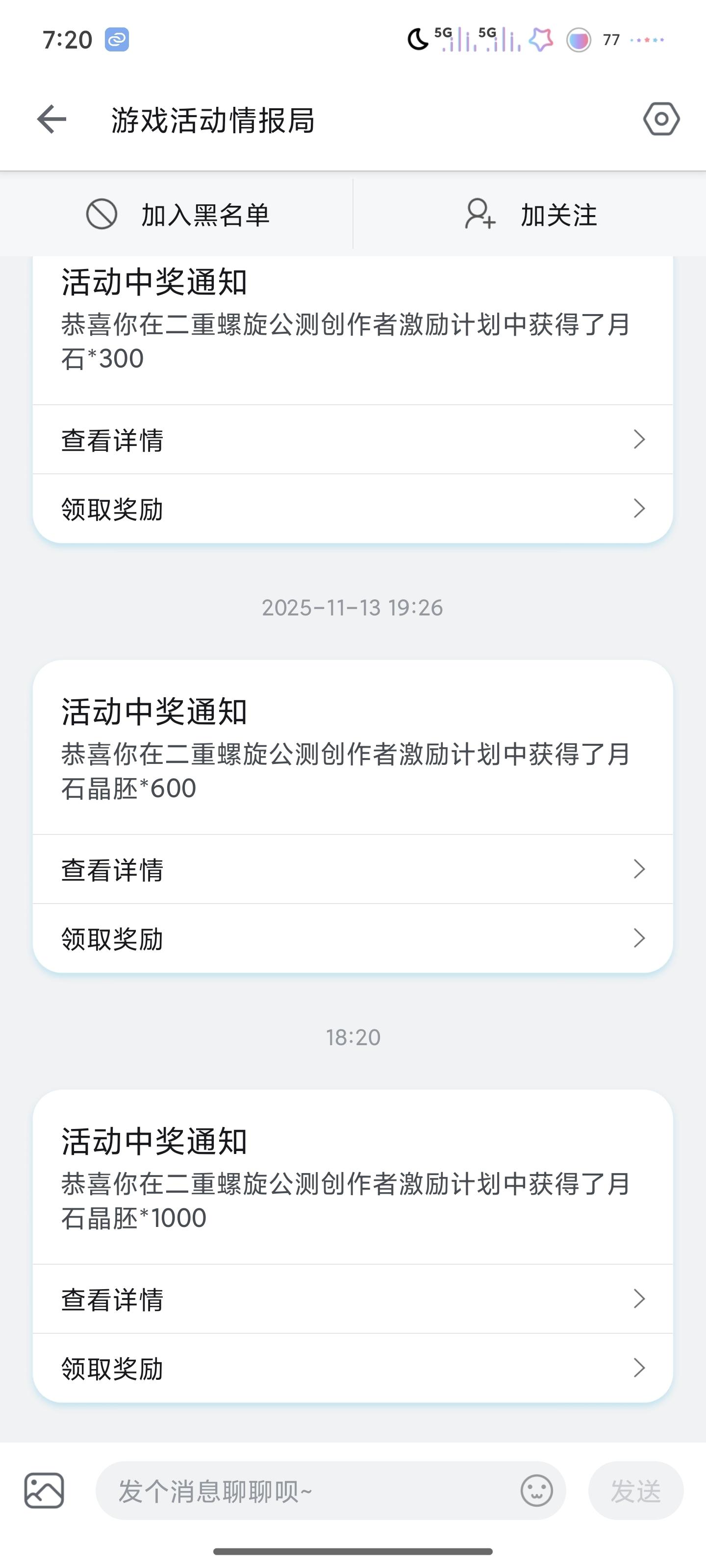
Task: Attach a picture with the image icon
Action: click(44, 1491)
